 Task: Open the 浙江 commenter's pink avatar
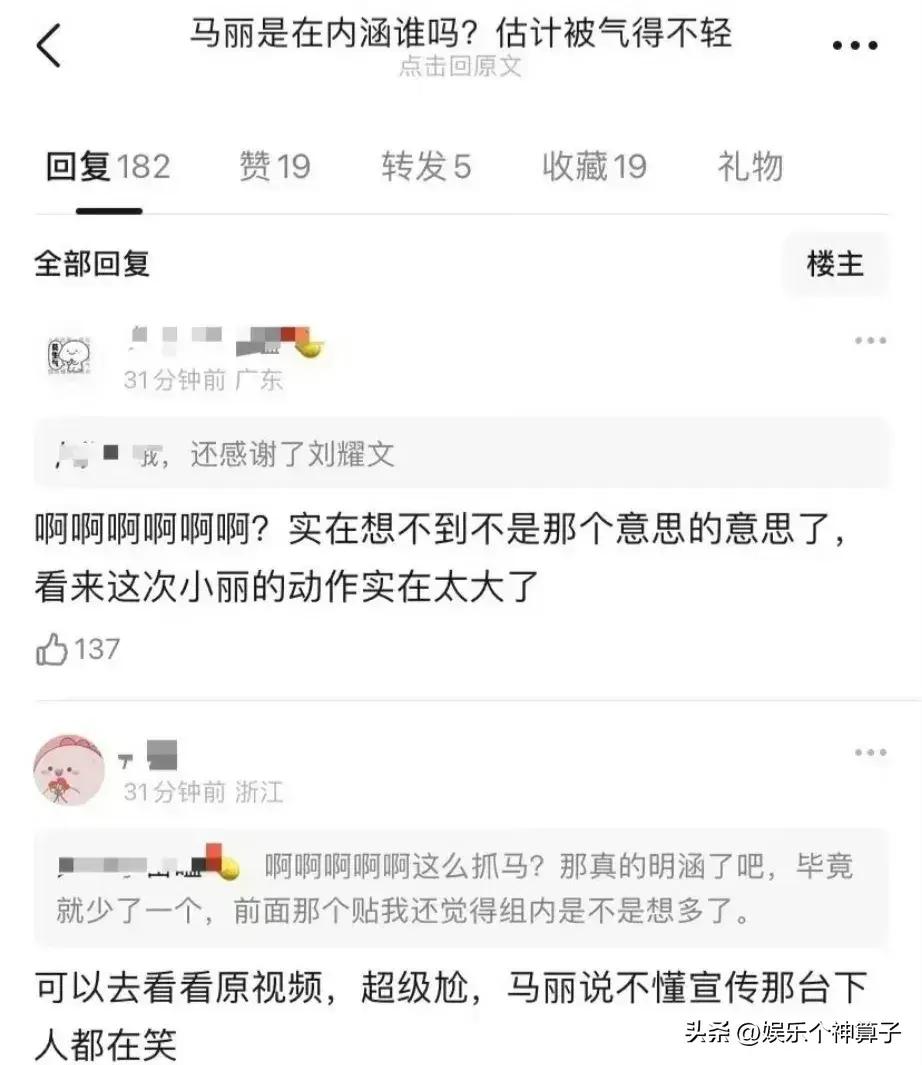(70, 770)
